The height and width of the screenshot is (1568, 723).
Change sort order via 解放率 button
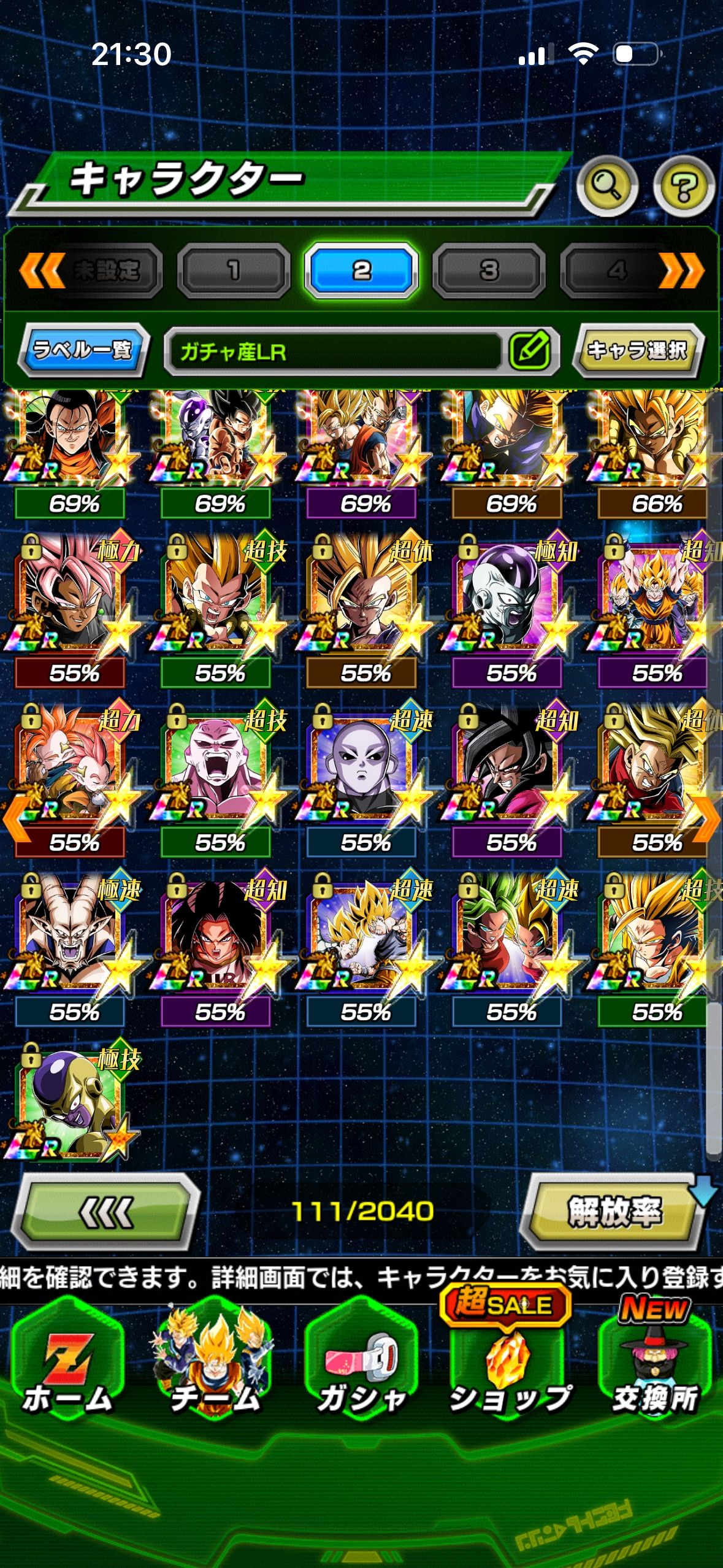tap(613, 1212)
